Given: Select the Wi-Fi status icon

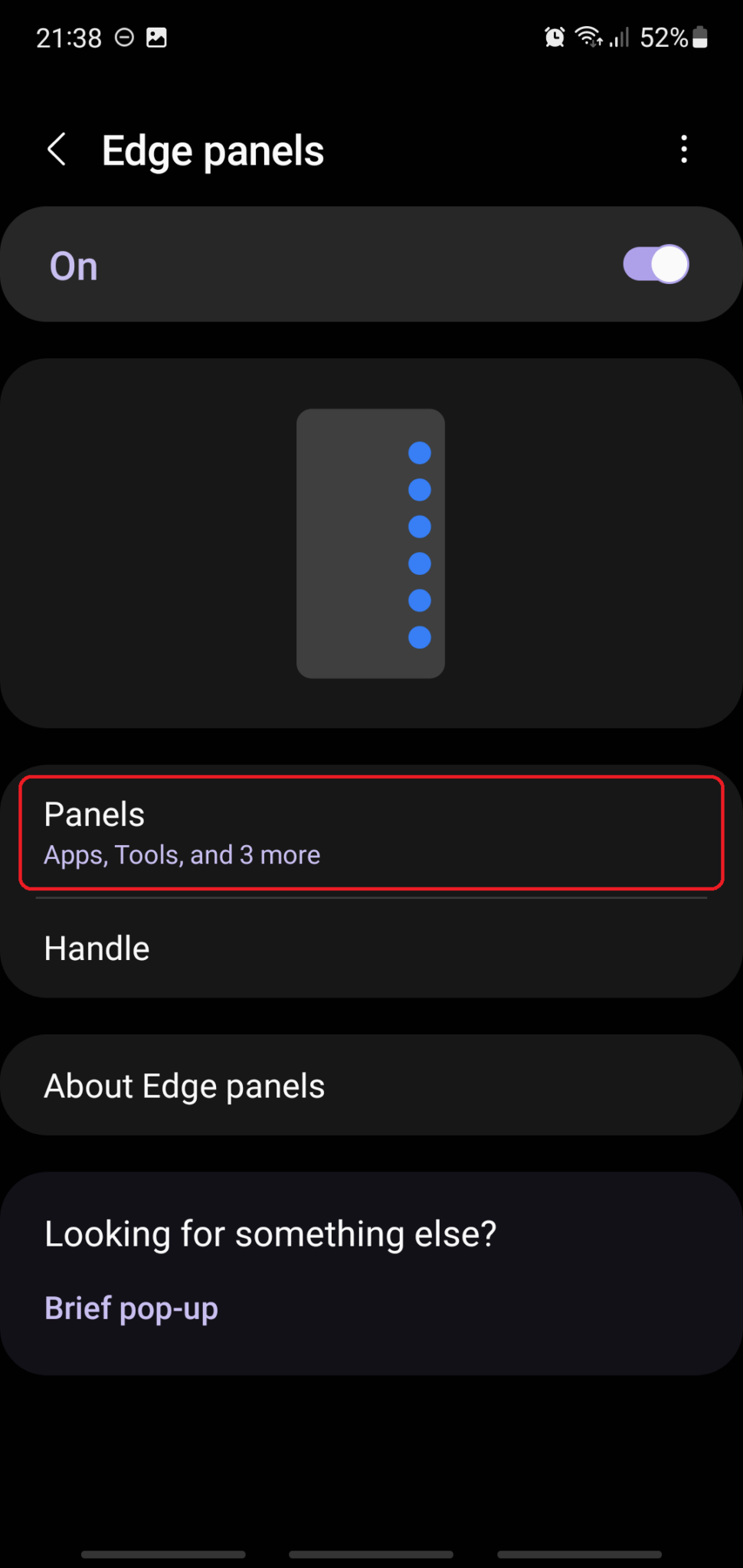Looking at the screenshot, I should [x=588, y=37].
